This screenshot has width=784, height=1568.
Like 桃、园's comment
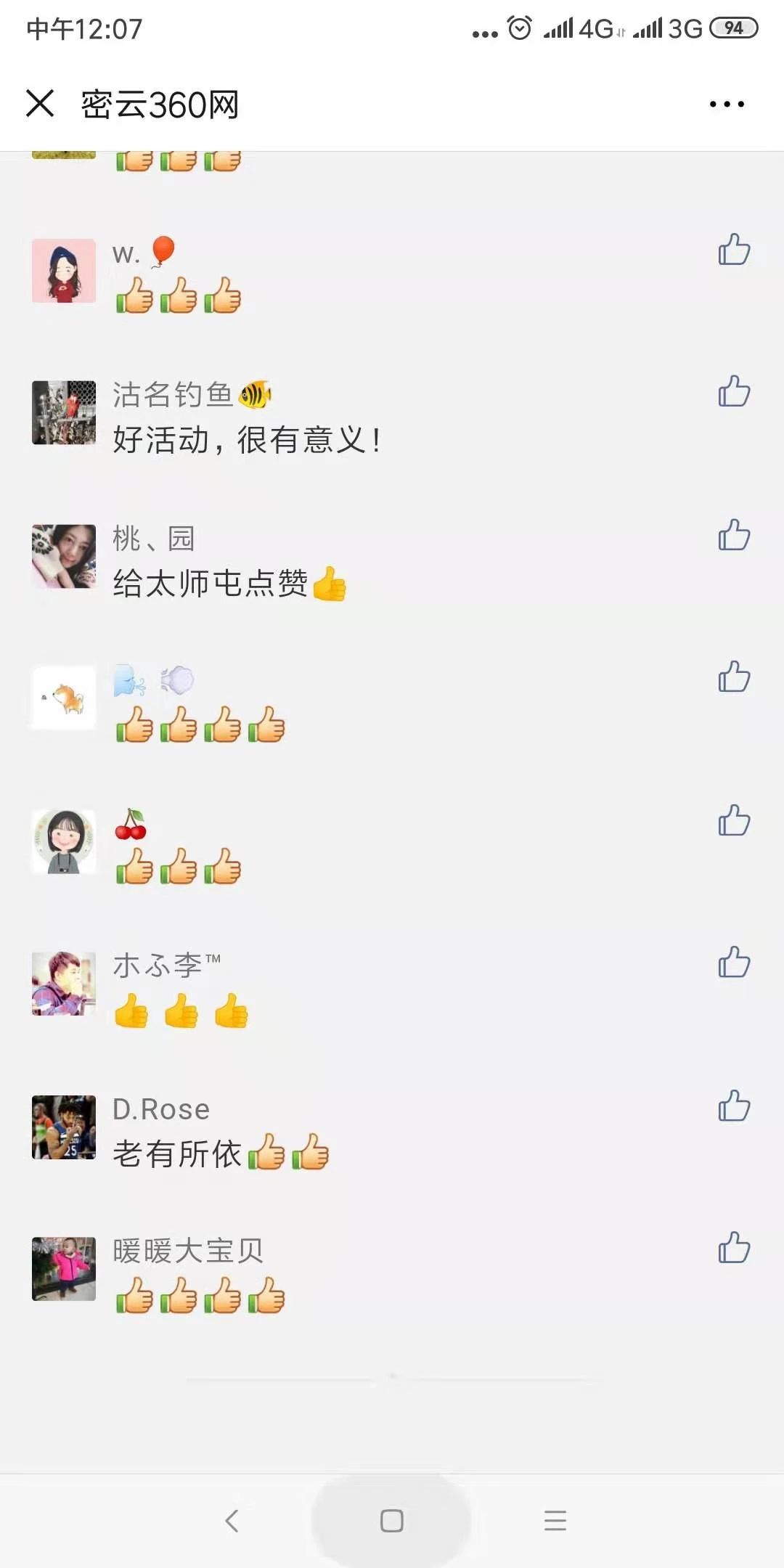coord(734,536)
